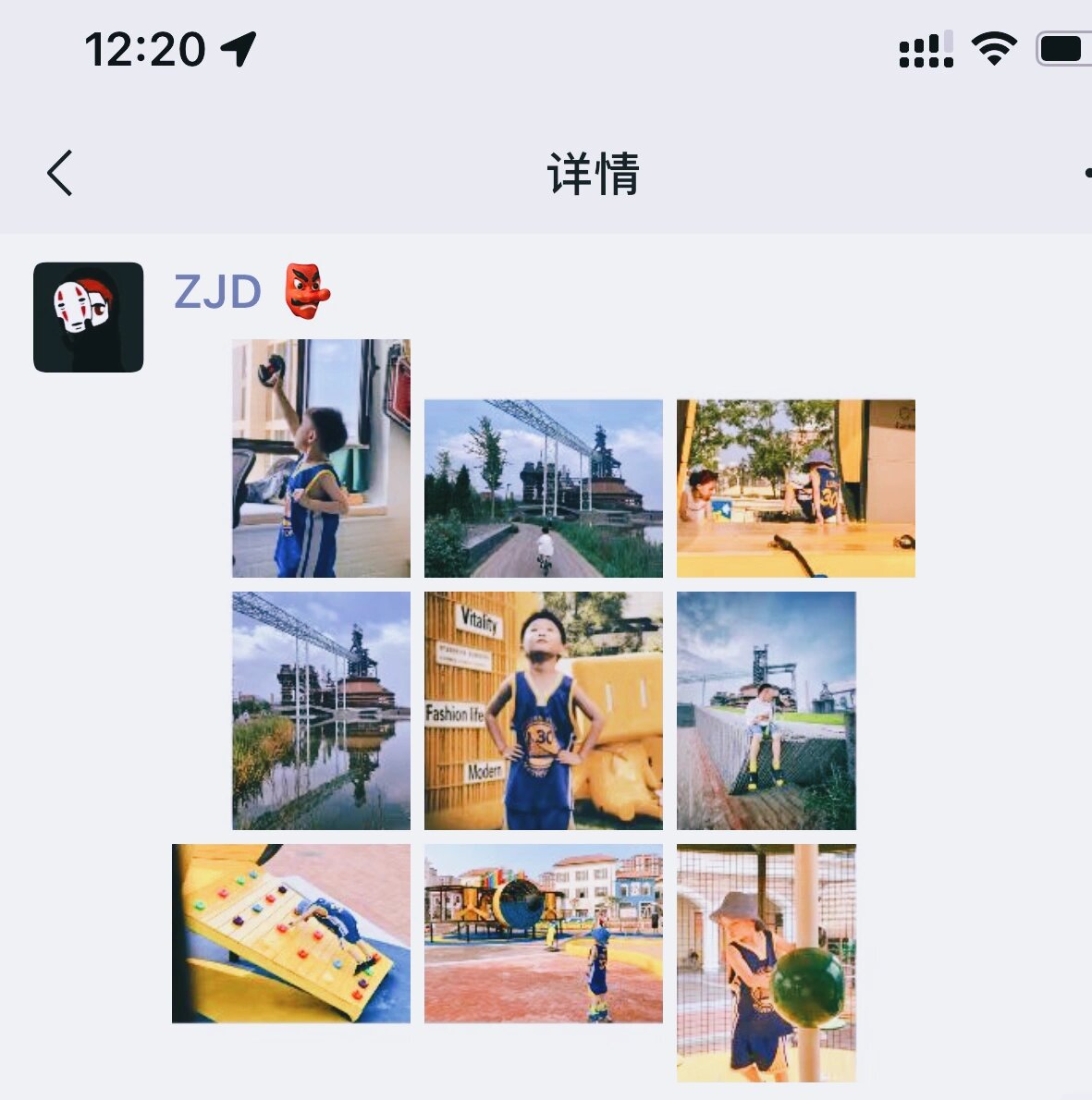Viewport: 1092px width, 1100px height.
Task: Open ZJD's profile avatar
Action: coord(89,317)
